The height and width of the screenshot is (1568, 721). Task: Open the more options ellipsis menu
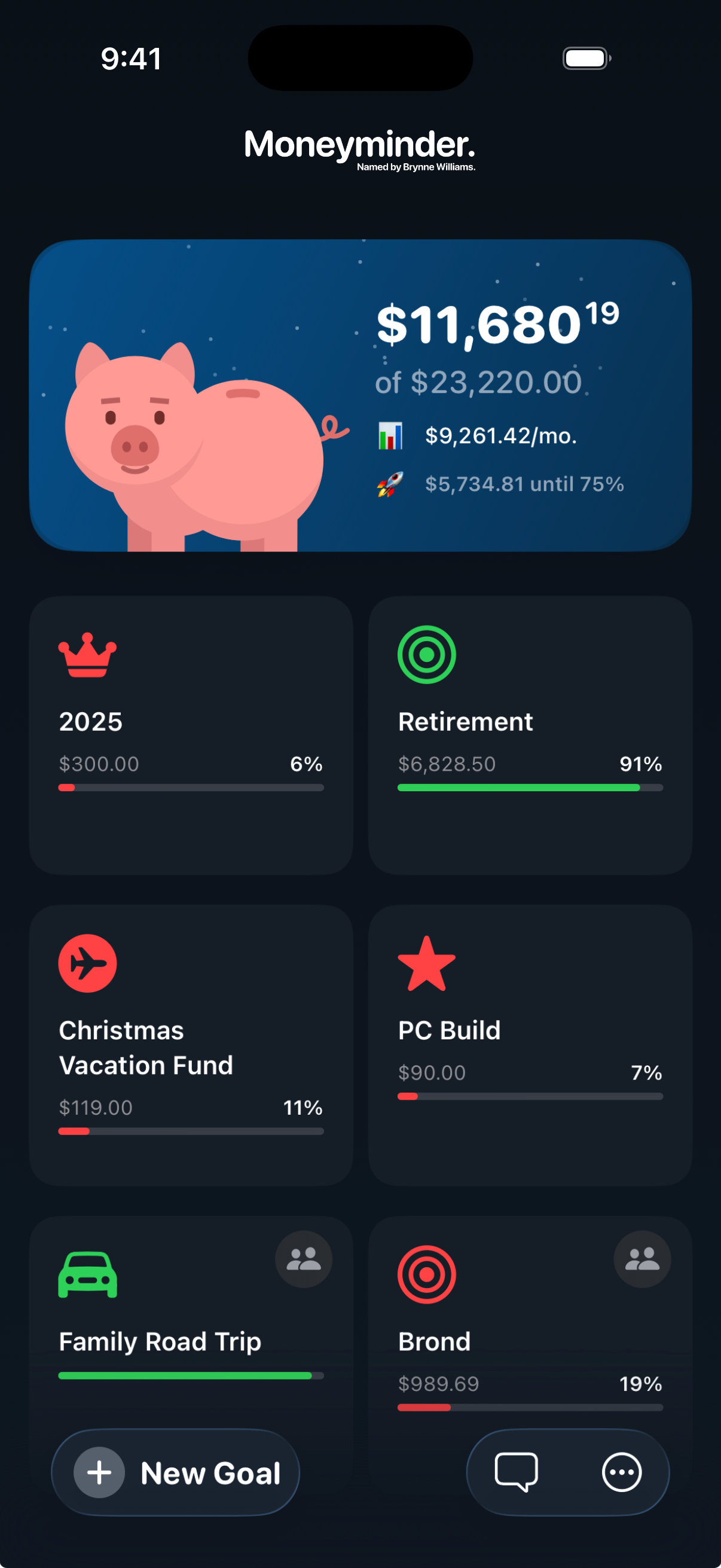coord(622,1473)
